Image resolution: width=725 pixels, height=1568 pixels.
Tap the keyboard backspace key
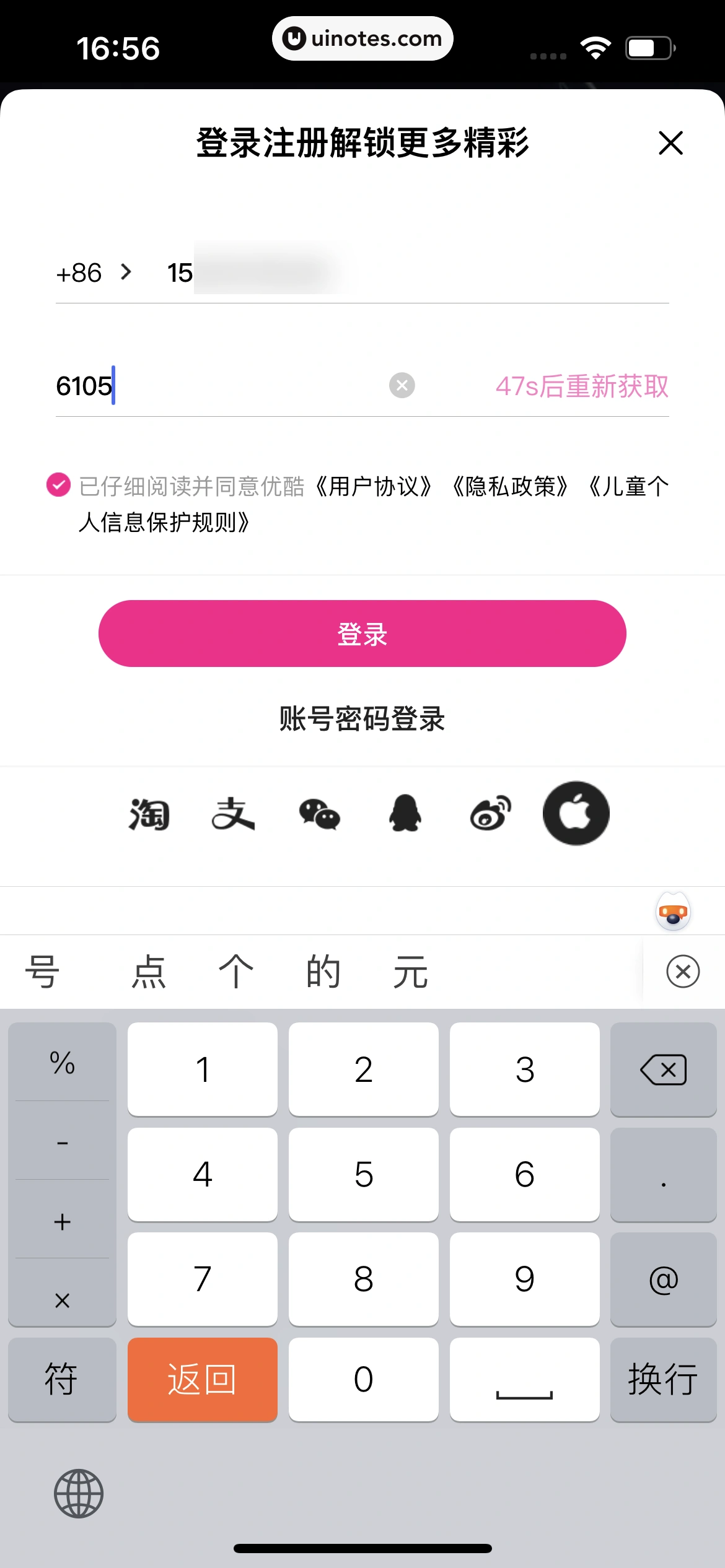point(663,1069)
